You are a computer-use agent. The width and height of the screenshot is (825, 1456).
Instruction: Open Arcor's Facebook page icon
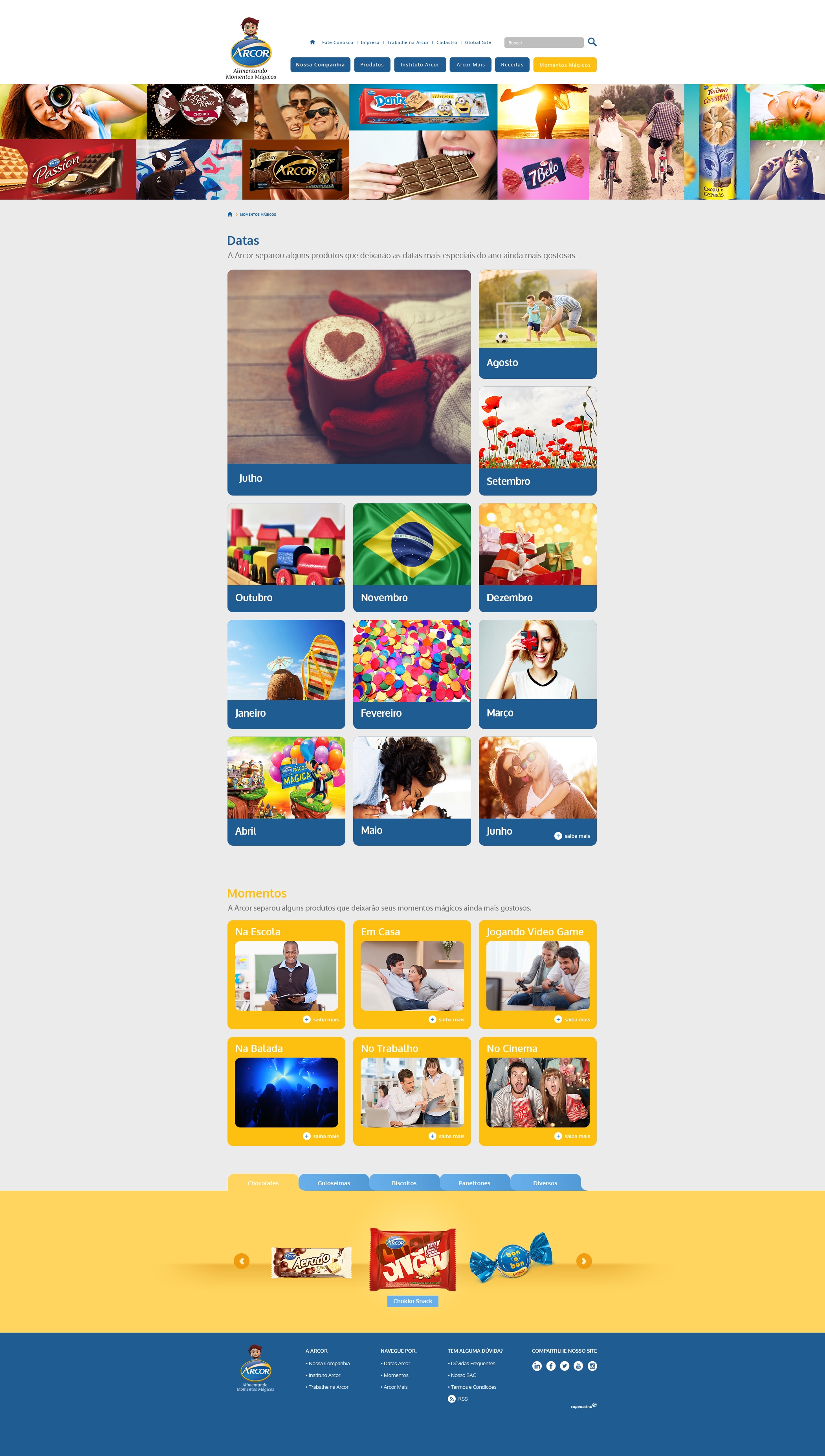tap(551, 1366)
